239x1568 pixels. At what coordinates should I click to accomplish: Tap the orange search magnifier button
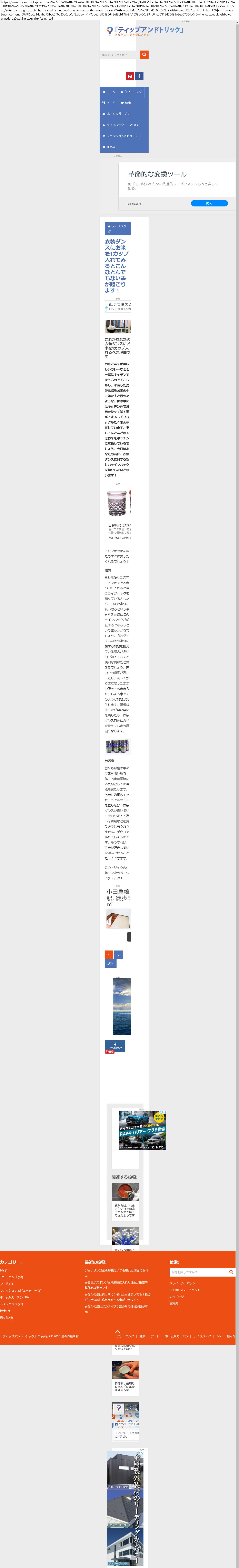144,55
